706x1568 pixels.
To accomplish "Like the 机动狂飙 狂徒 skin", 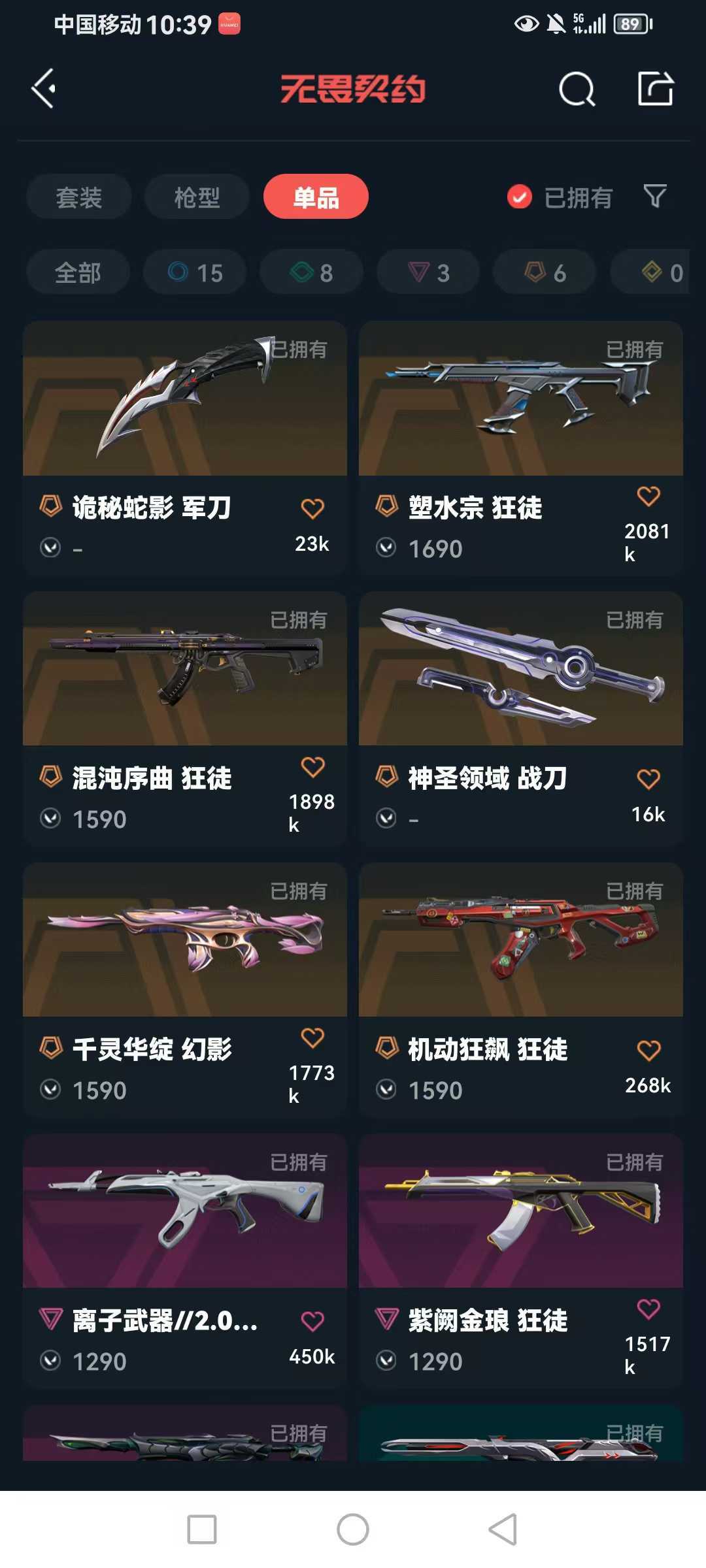I will click(648, 1051).
